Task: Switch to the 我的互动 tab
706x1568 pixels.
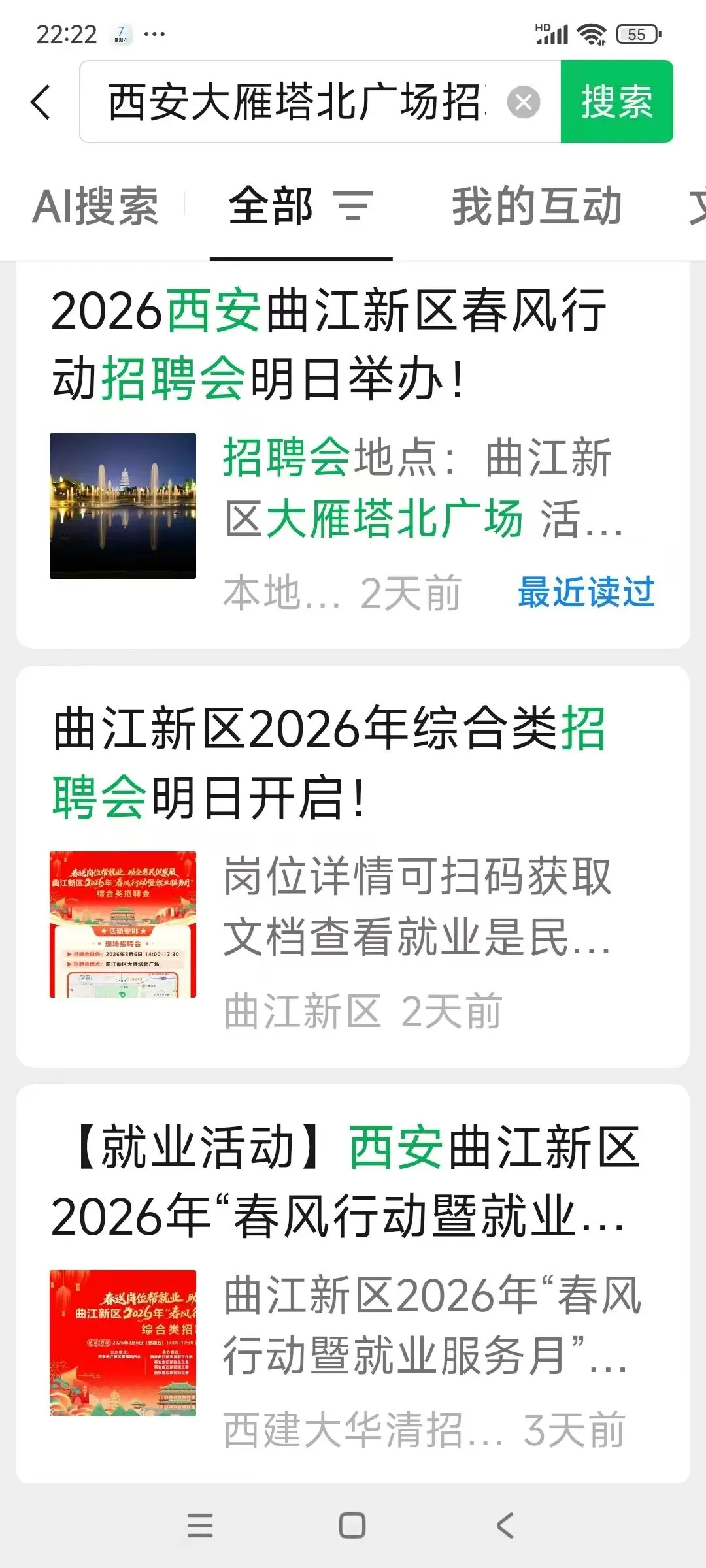Action: pyautogui.click(x=537, y=206)
